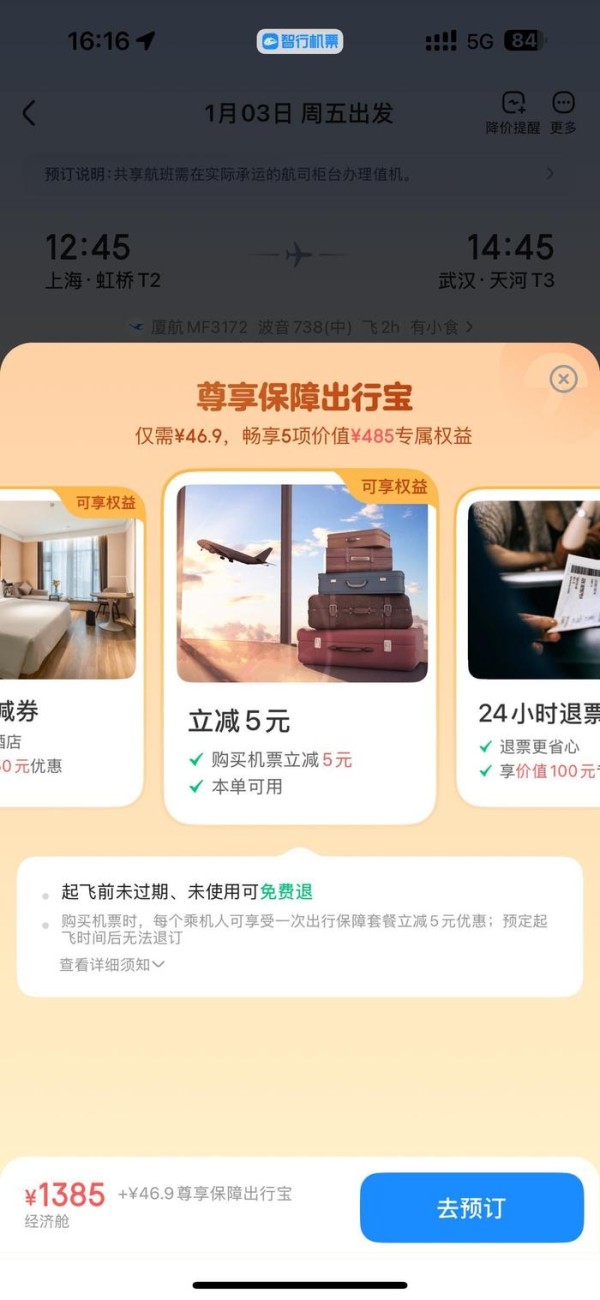View 厦航 MF3172 flight details
Viewport: 600px width, 1300px height.
pos(300,326)
